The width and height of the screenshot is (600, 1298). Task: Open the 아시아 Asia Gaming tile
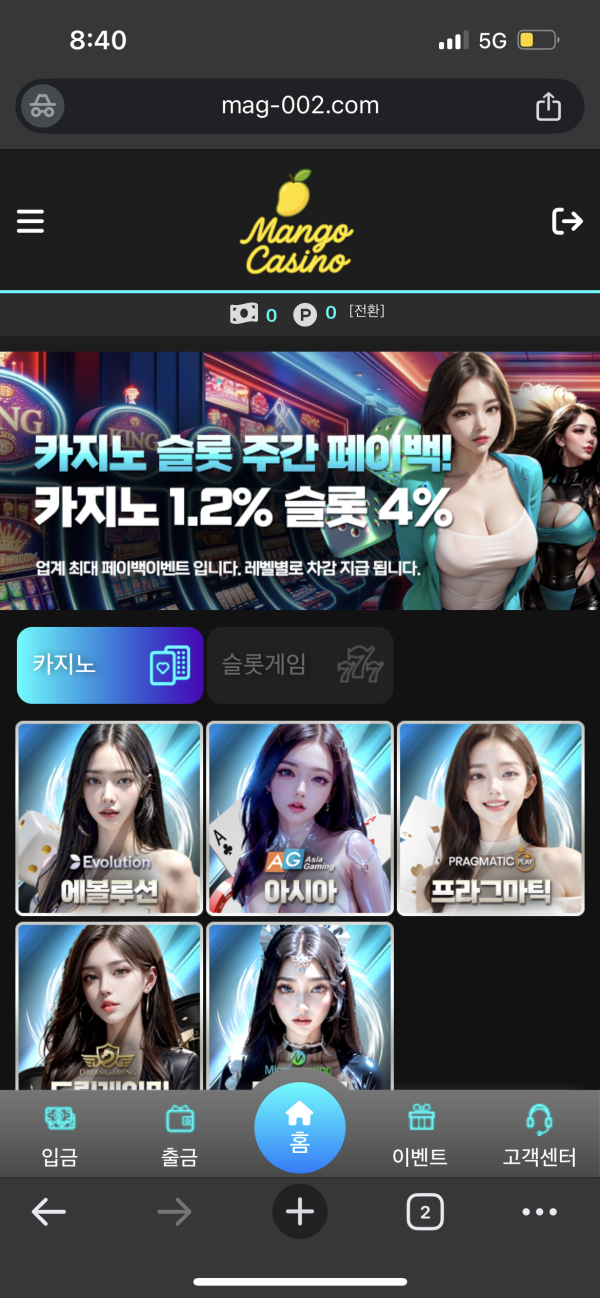click(x=300, y=817)
